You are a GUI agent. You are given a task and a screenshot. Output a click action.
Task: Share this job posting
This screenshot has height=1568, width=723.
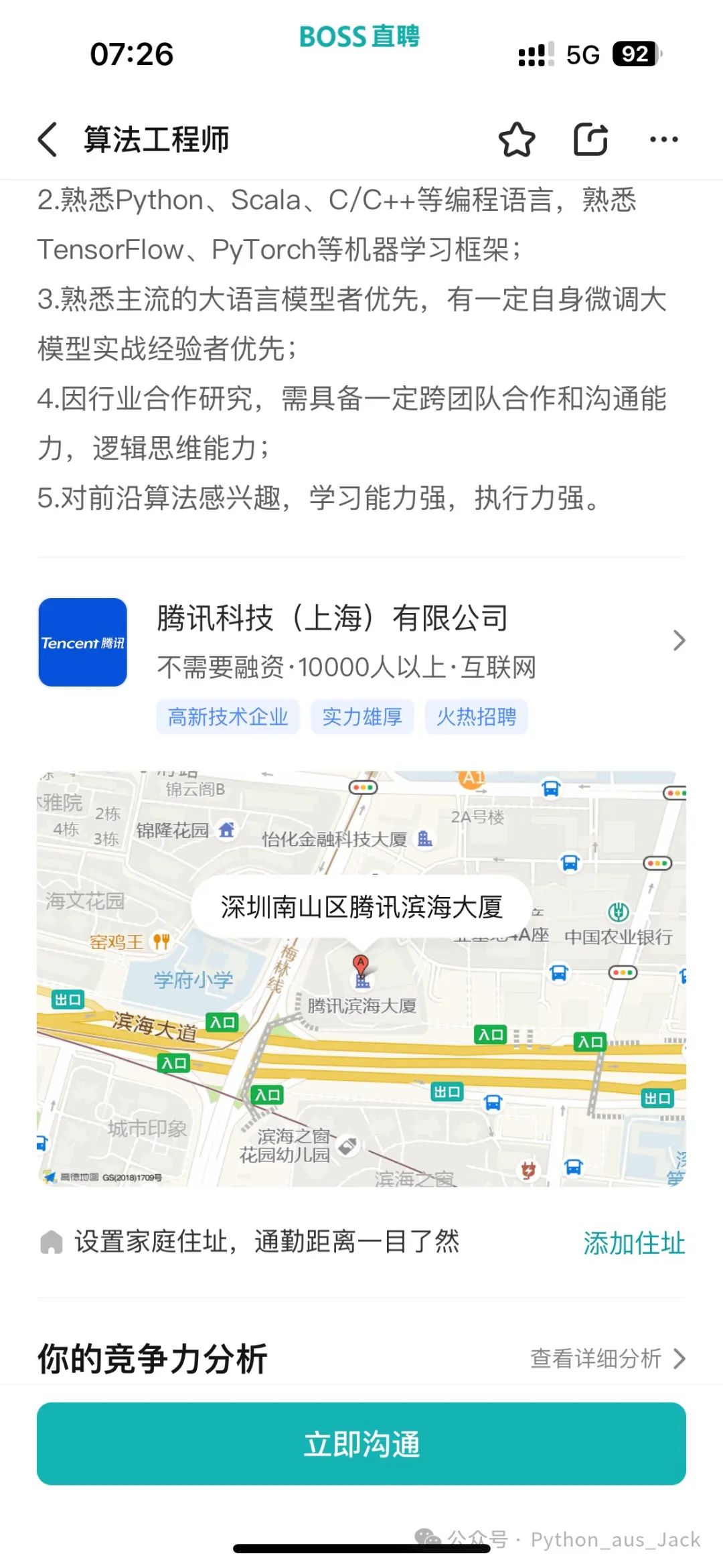591,139
